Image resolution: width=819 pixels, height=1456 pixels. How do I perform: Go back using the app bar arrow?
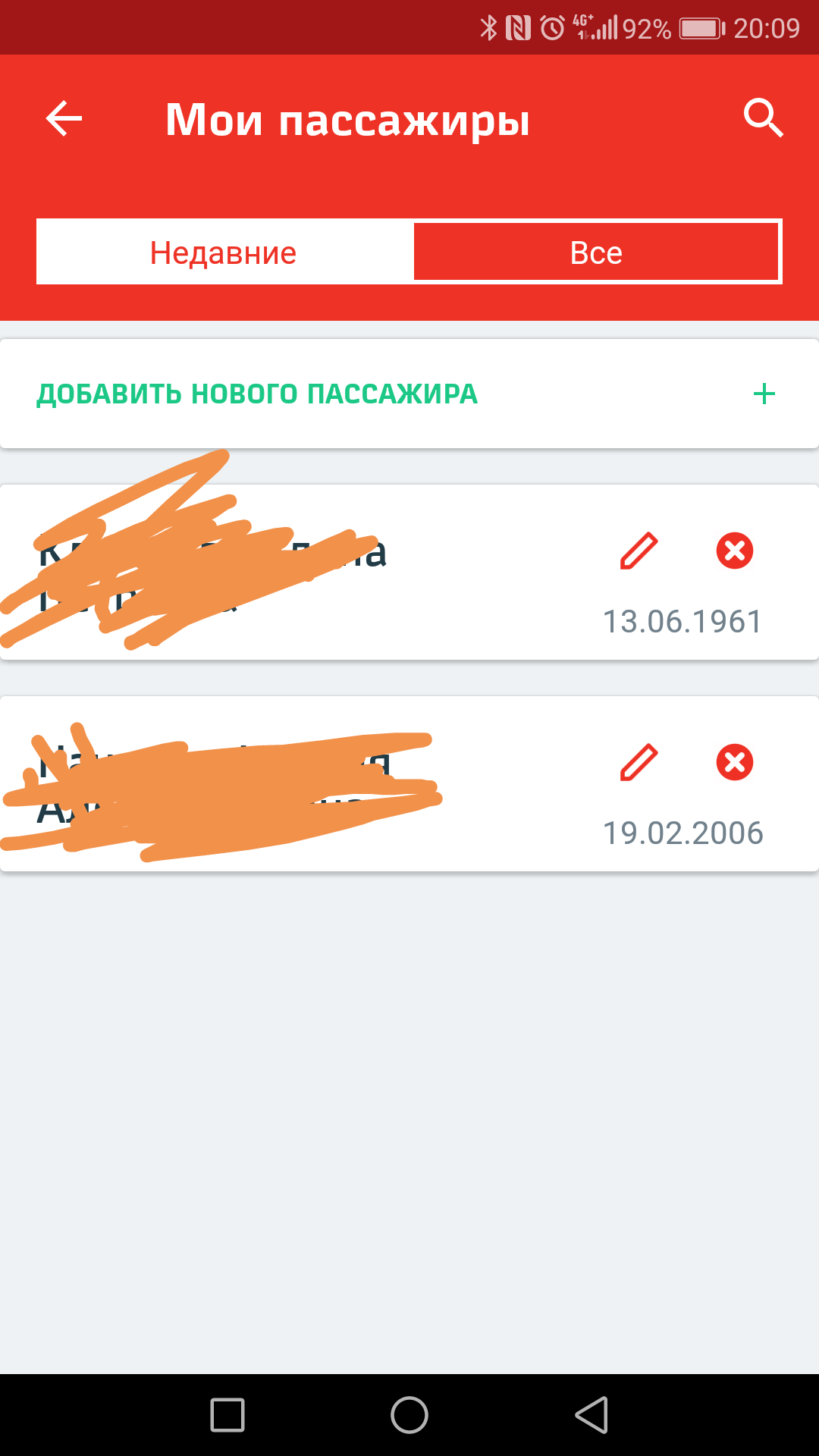pos(64,119)
